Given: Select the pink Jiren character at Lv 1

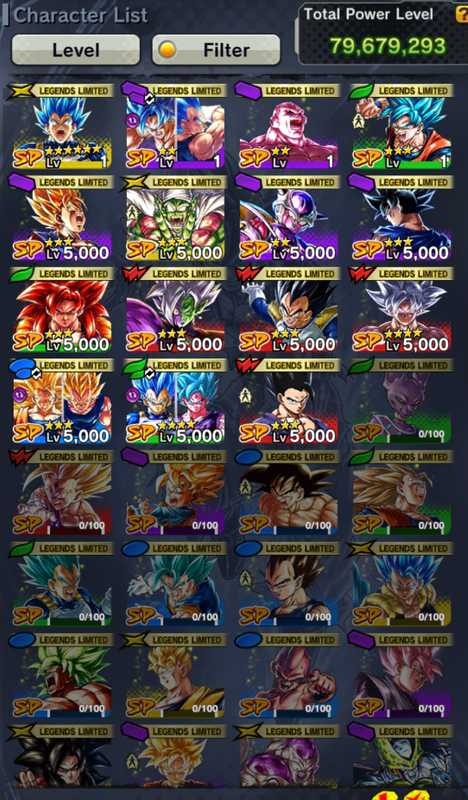Looking at the screenshot, I should tap(288, 127).
